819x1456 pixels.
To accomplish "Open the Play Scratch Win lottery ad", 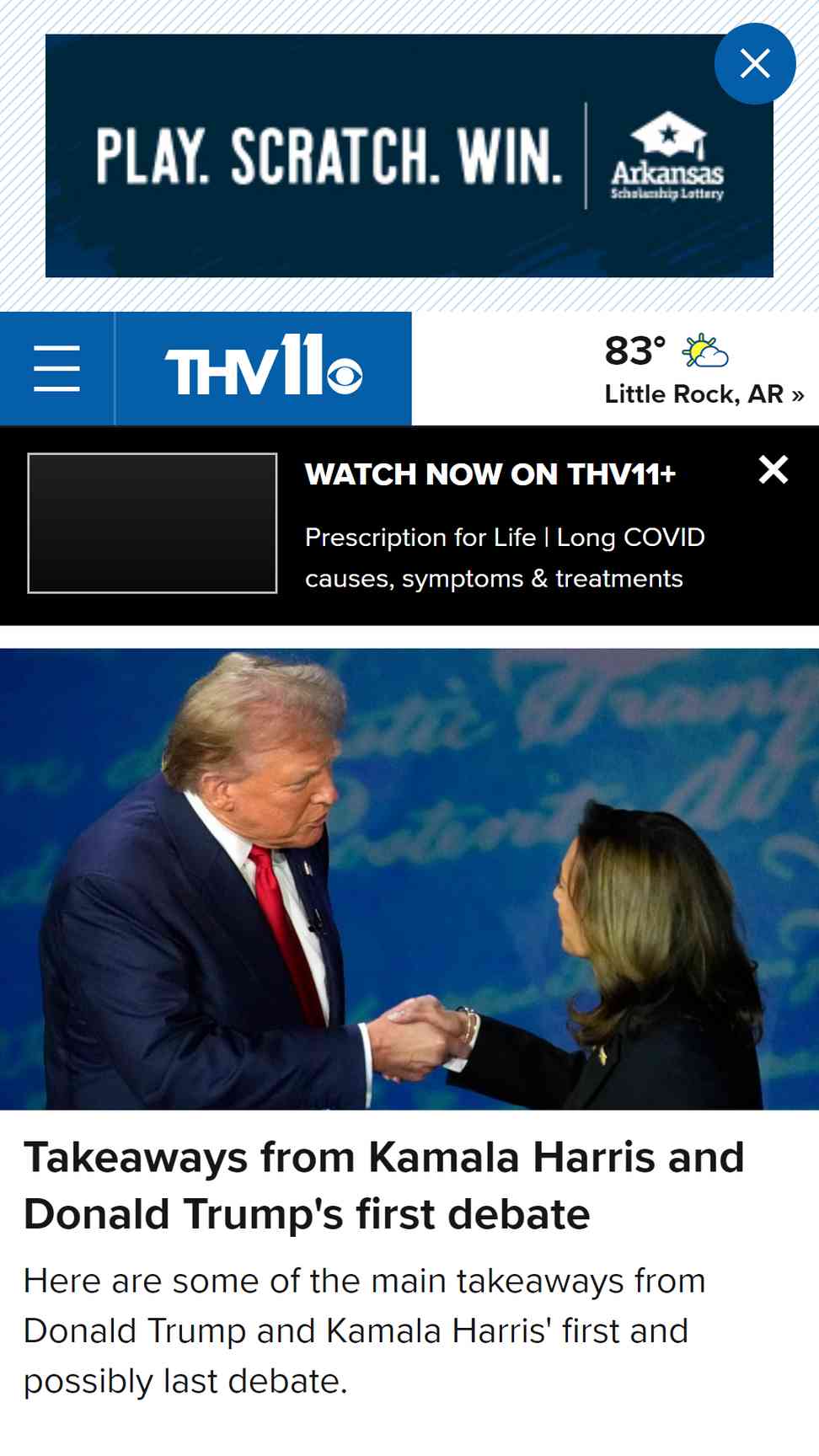I will pyautogui.click(x=409, y=156).
